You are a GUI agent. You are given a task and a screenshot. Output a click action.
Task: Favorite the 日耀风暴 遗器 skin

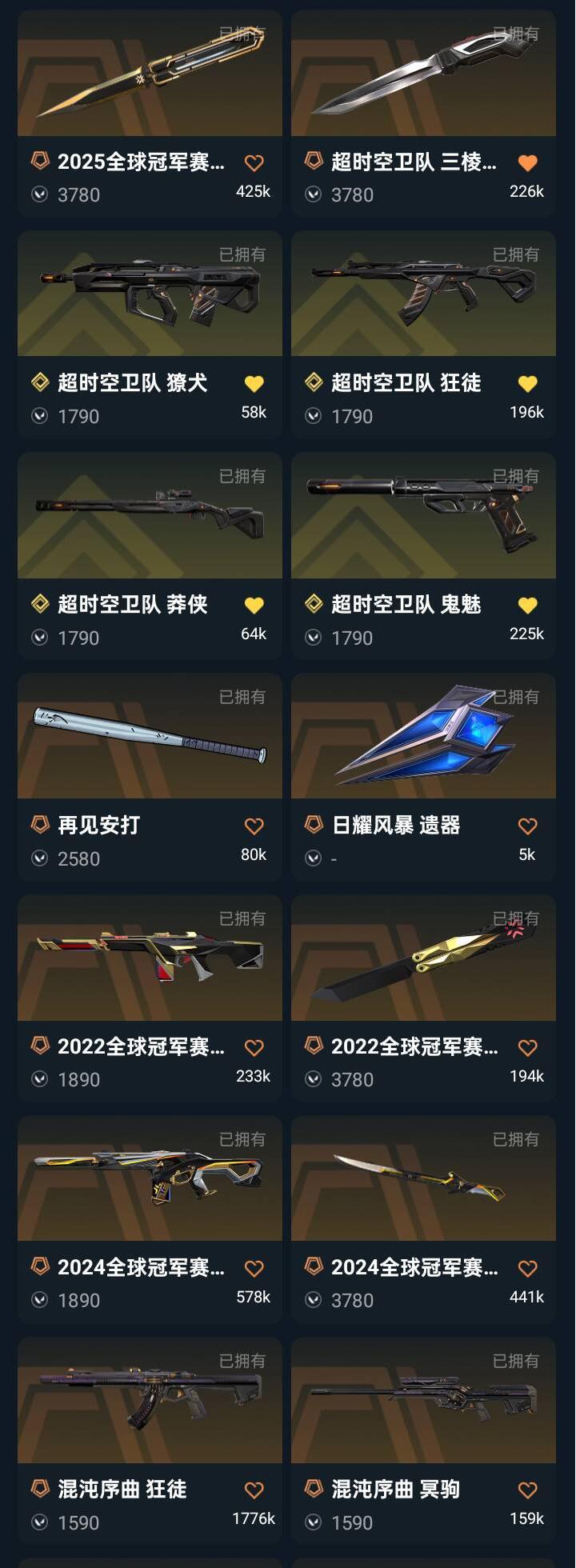click(x=527, y=826)
